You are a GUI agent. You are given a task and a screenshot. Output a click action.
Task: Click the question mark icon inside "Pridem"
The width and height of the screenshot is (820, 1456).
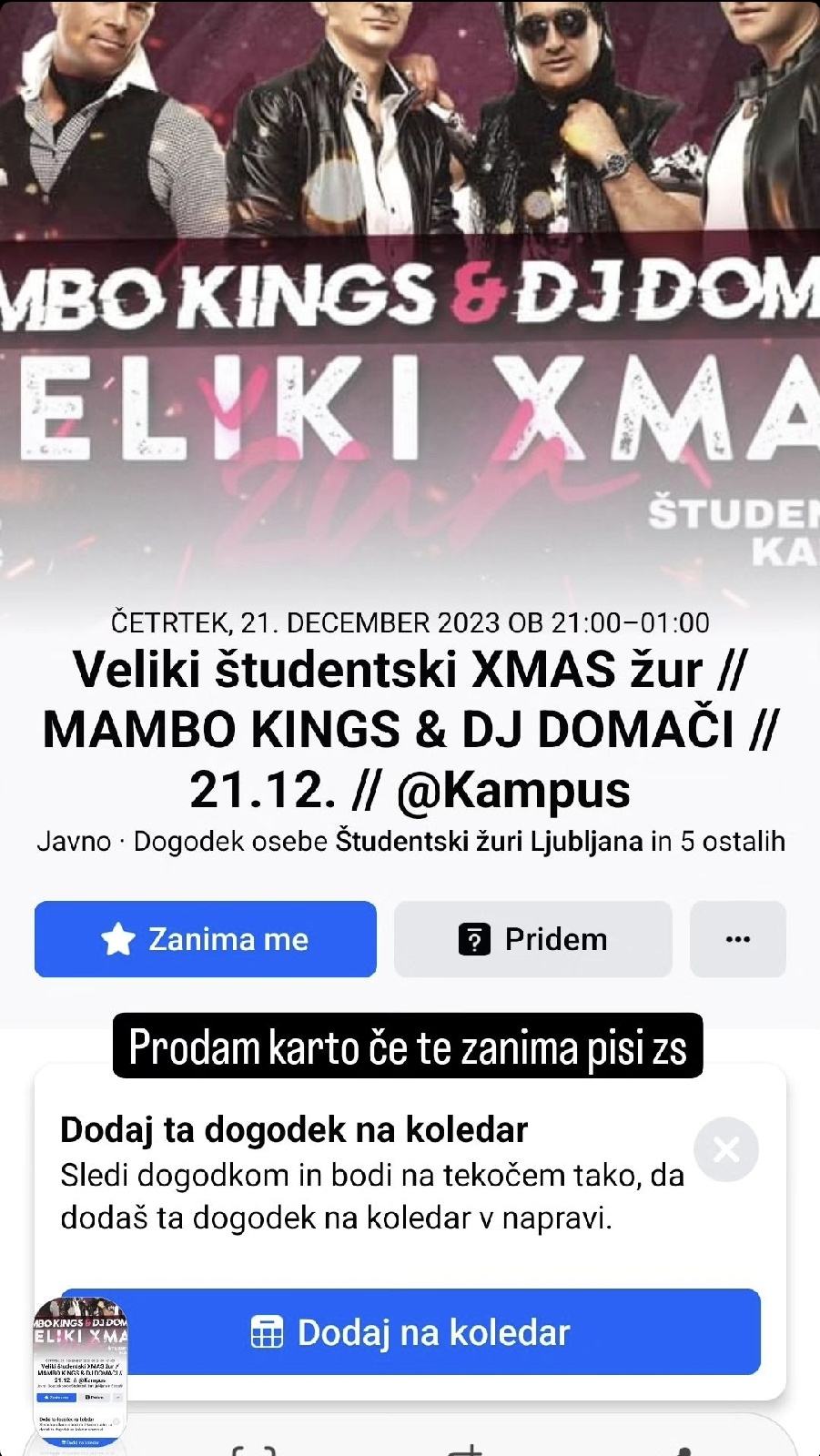click(x=475, y=939)
